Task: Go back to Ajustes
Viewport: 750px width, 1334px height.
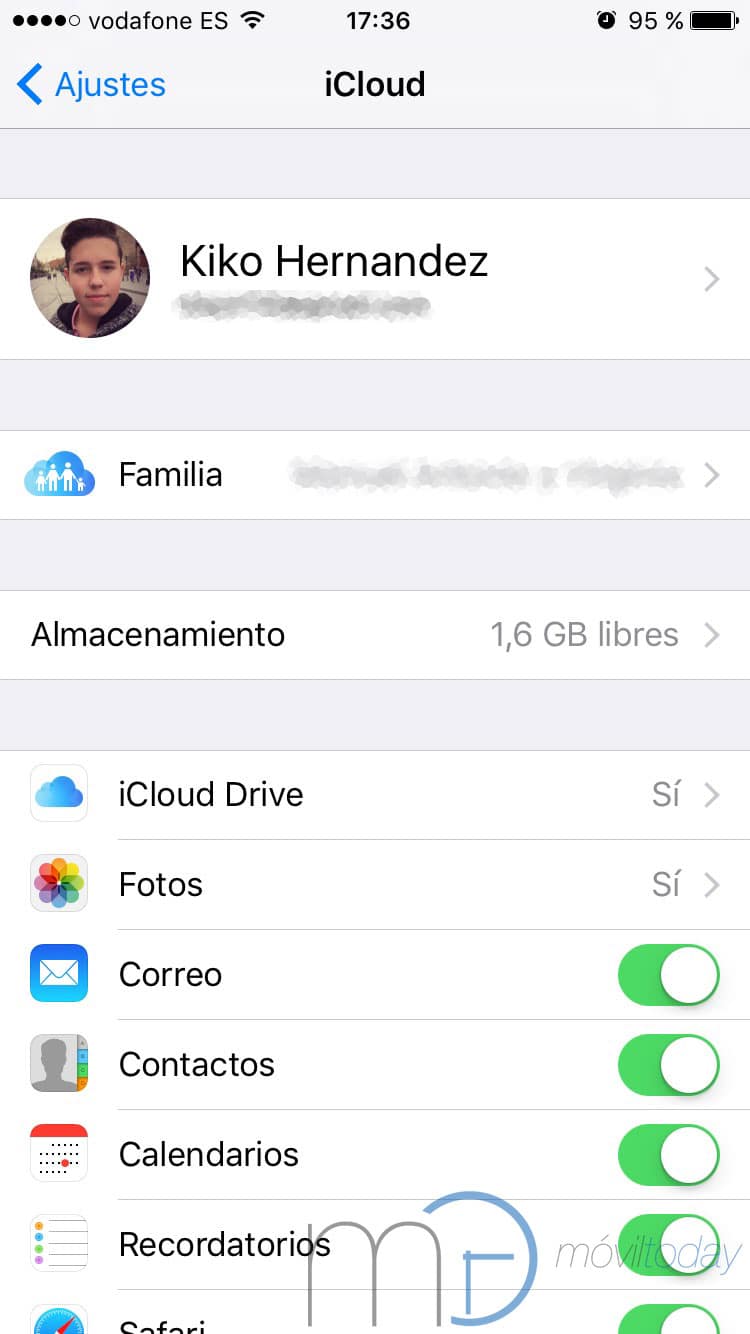Action: (x=92, y=85)
